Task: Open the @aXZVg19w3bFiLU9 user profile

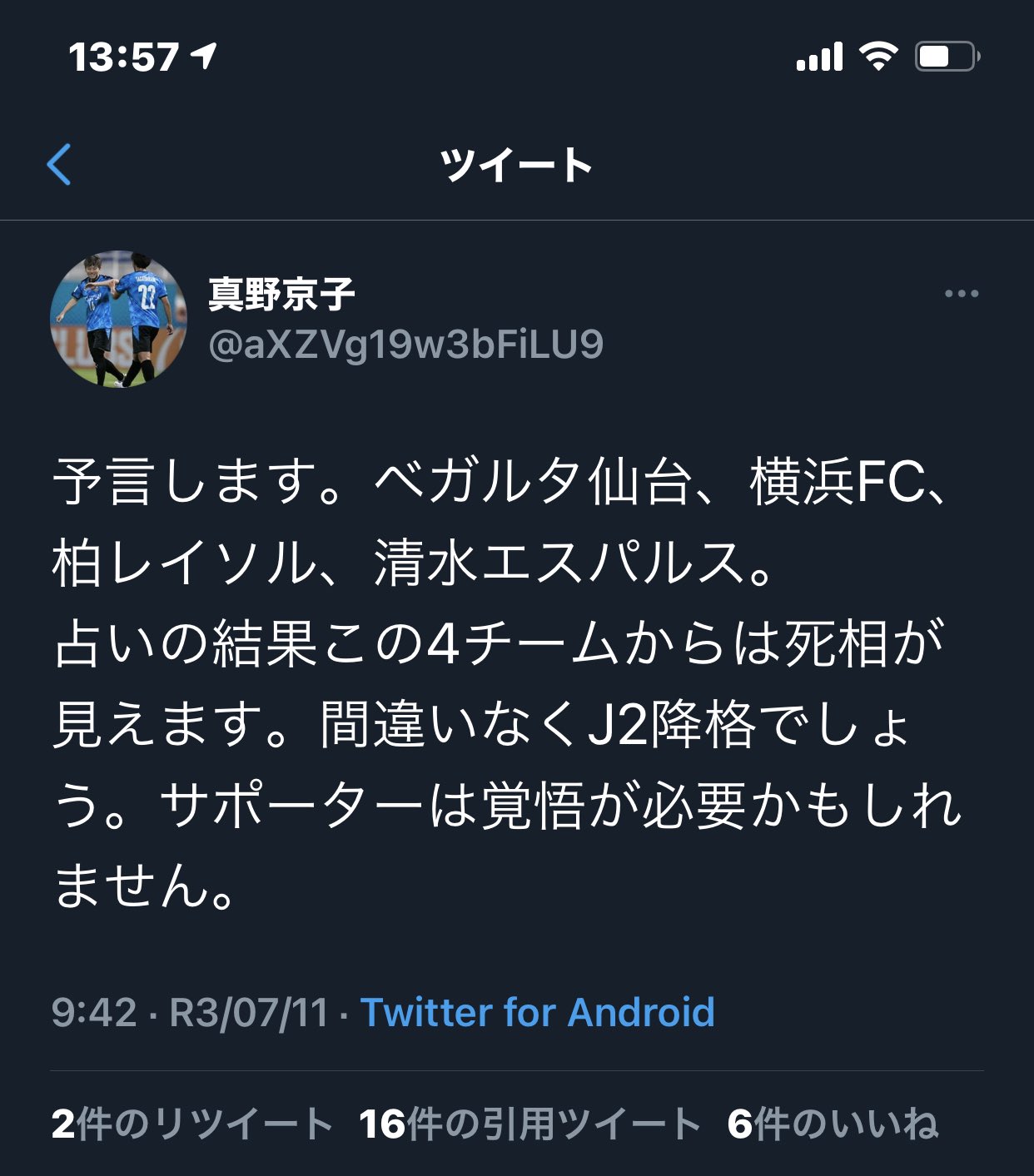Action: tap(405, 344)
